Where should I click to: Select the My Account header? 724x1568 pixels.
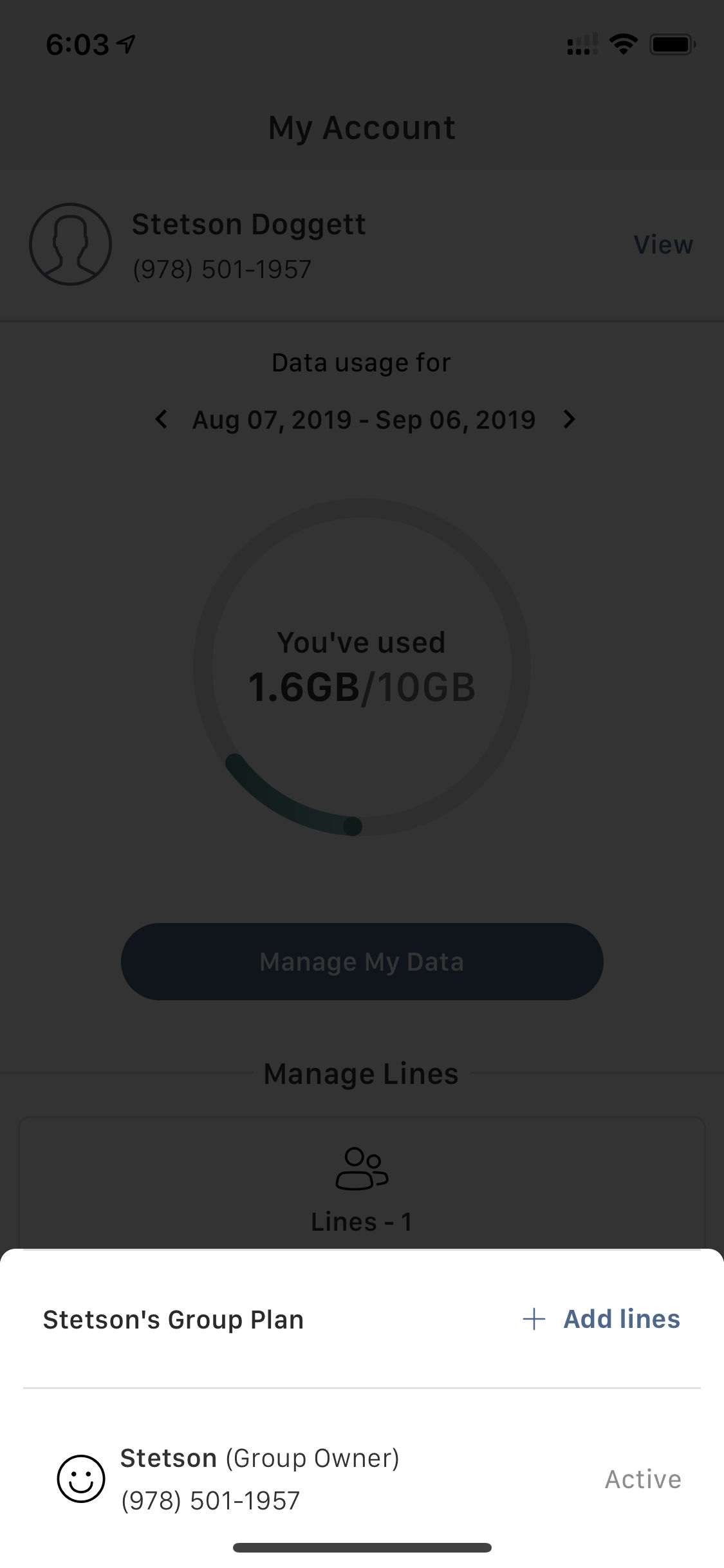point(362,127)
